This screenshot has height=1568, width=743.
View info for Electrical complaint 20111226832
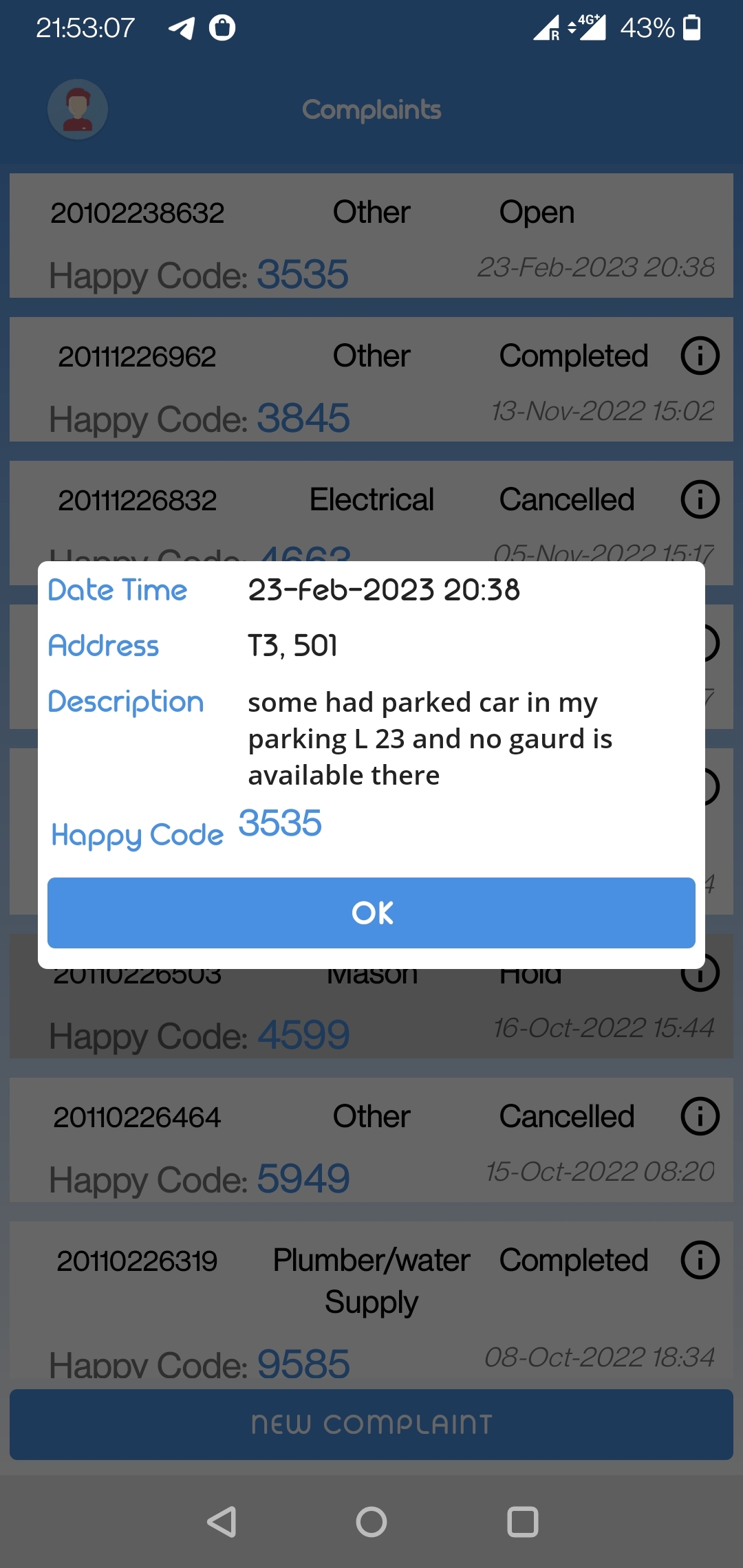coord(700,499)
